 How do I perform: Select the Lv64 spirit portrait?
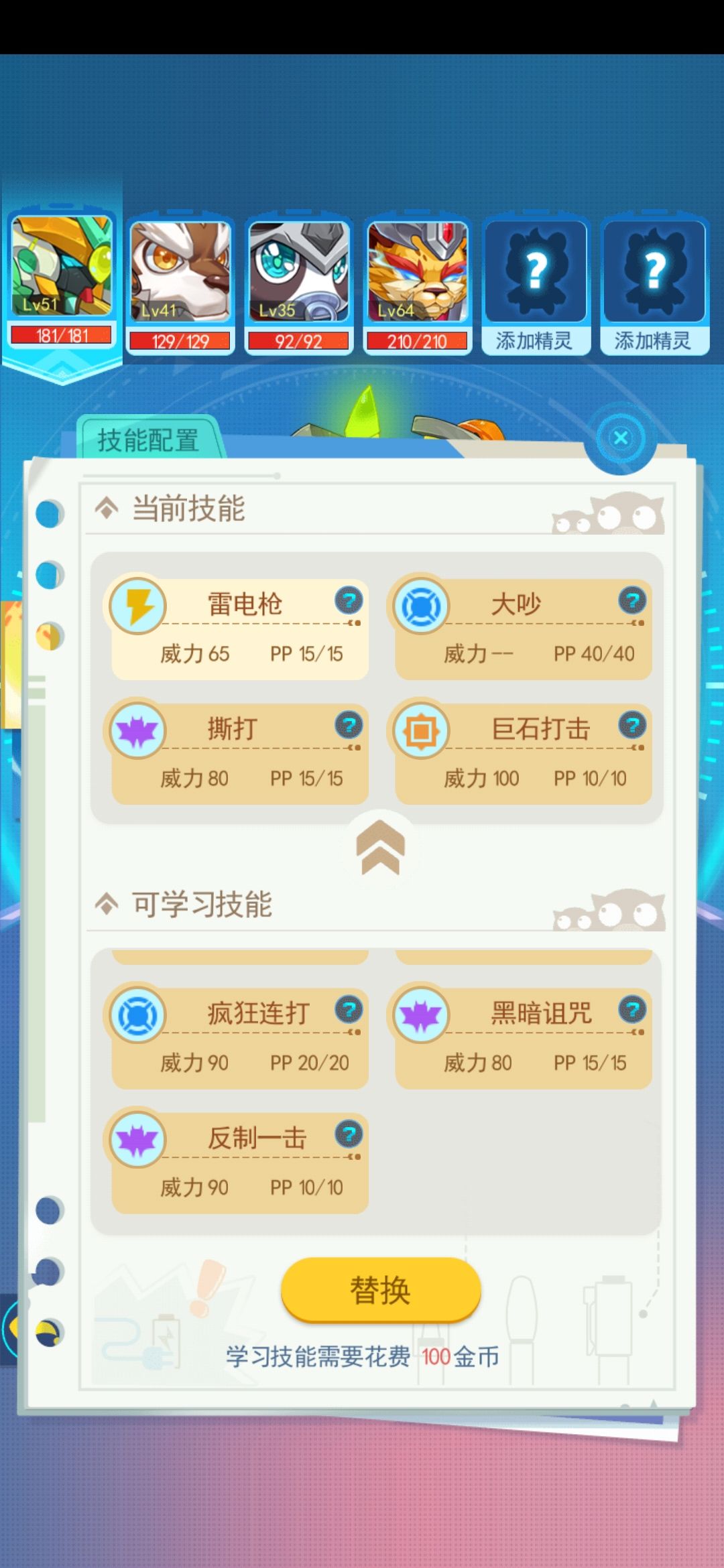[417, 285]
